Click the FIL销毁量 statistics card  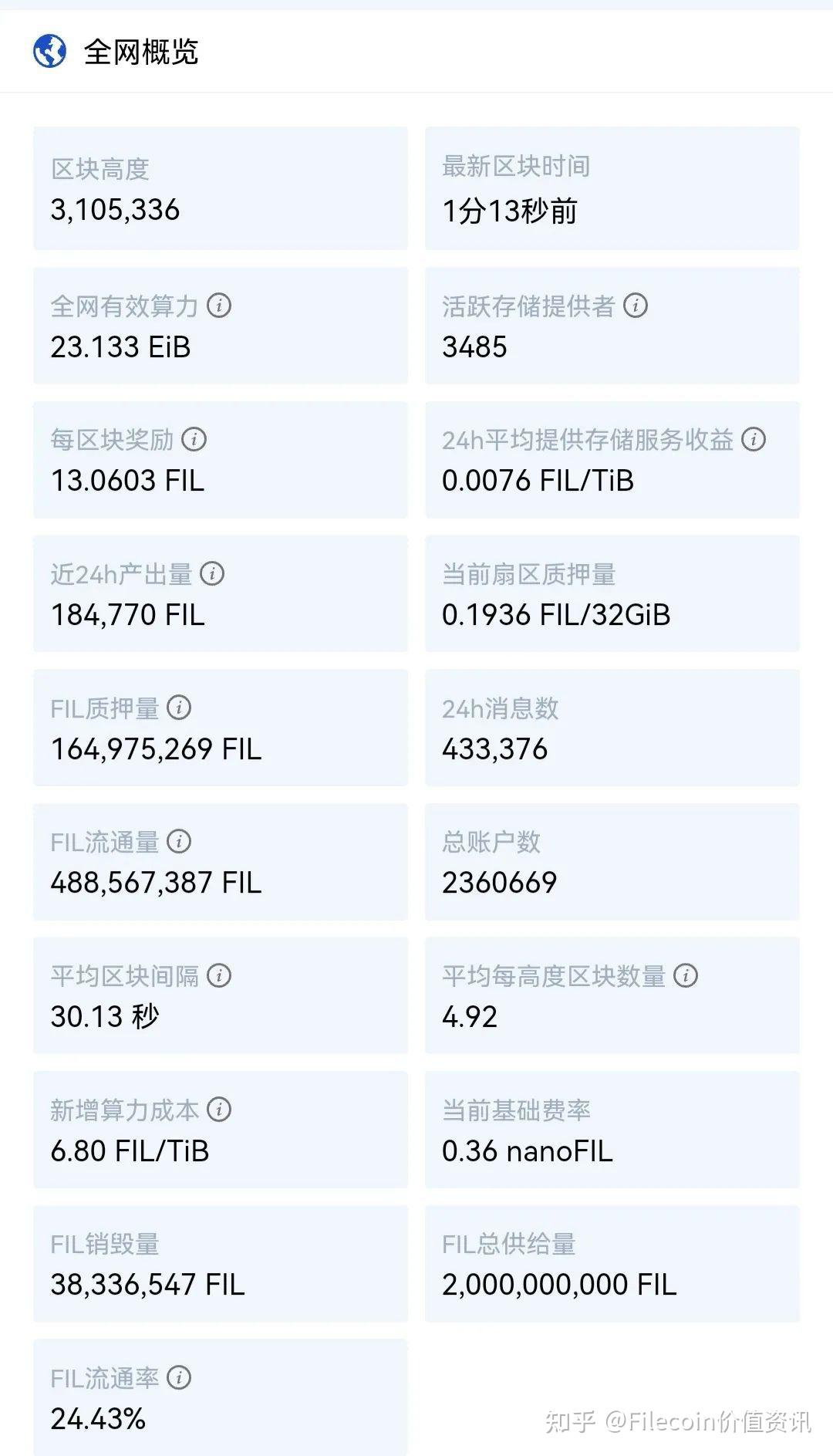pos(220,1262)
